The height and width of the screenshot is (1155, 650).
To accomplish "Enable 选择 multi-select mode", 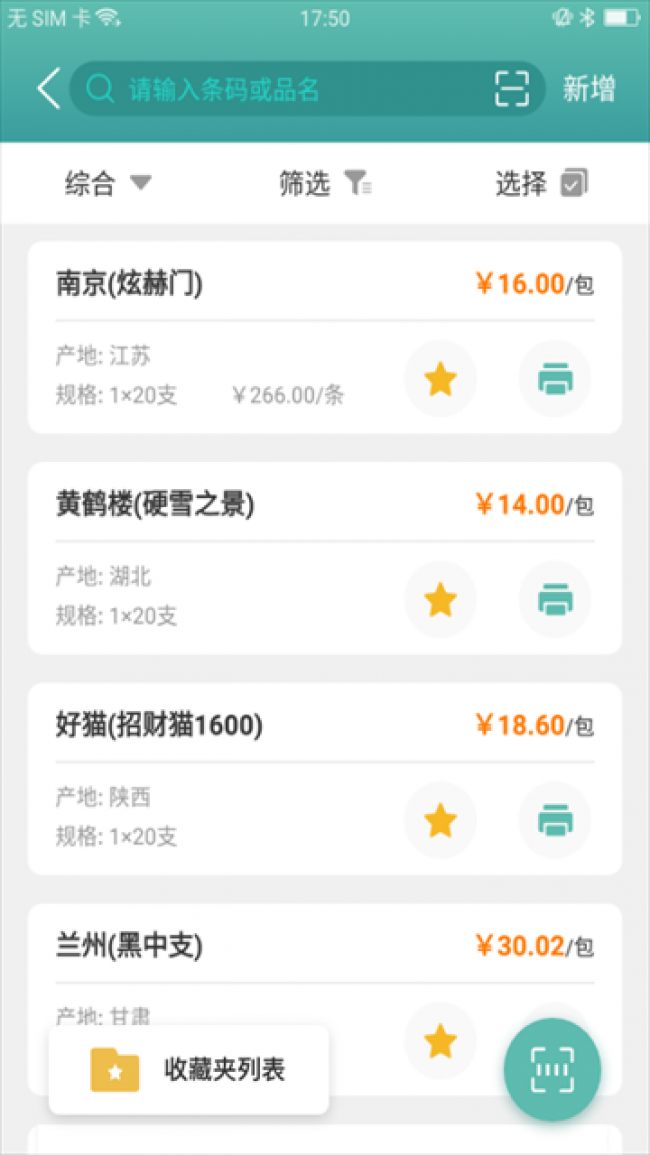I will point(541,183).
